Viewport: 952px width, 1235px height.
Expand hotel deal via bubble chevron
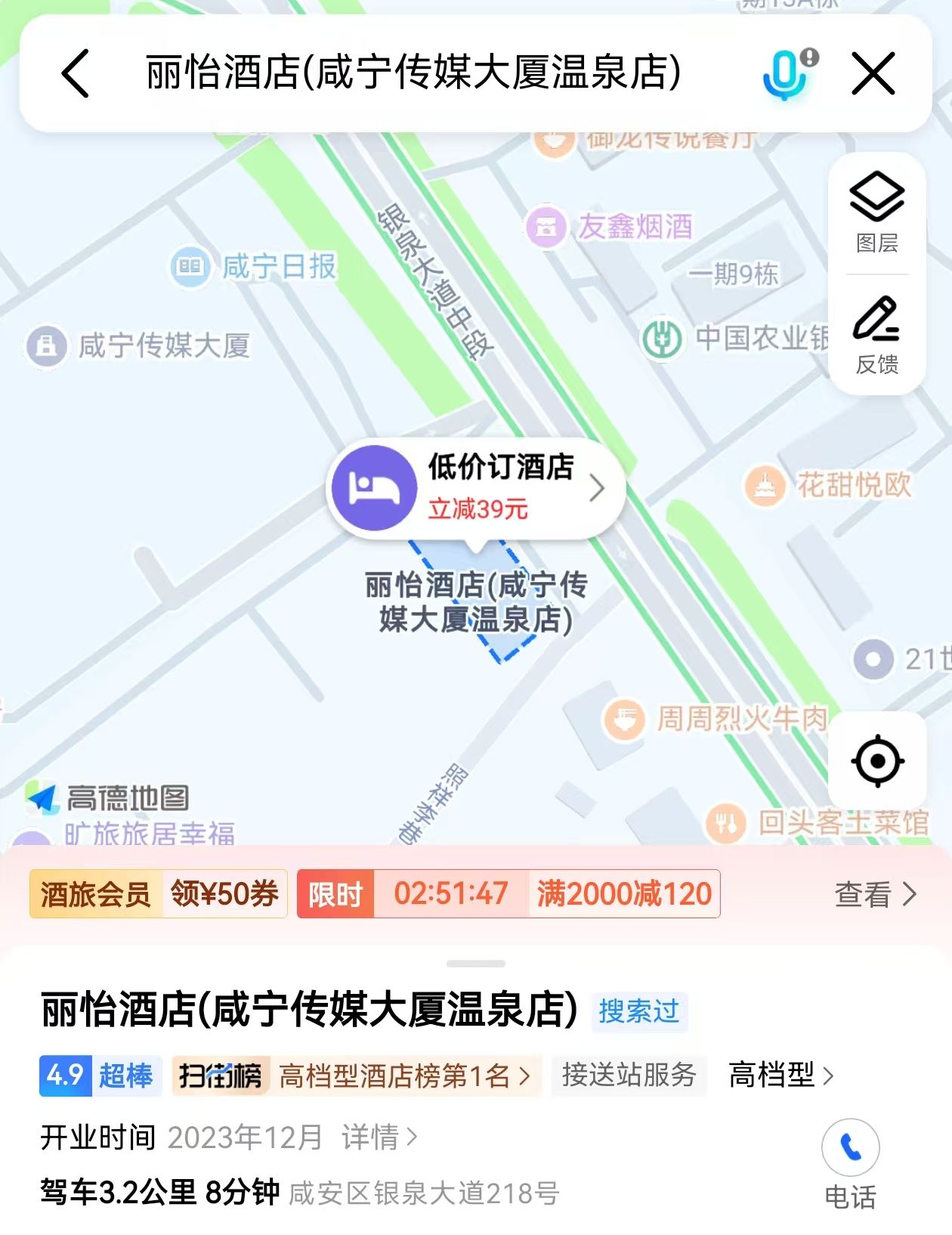pos(599,488)
